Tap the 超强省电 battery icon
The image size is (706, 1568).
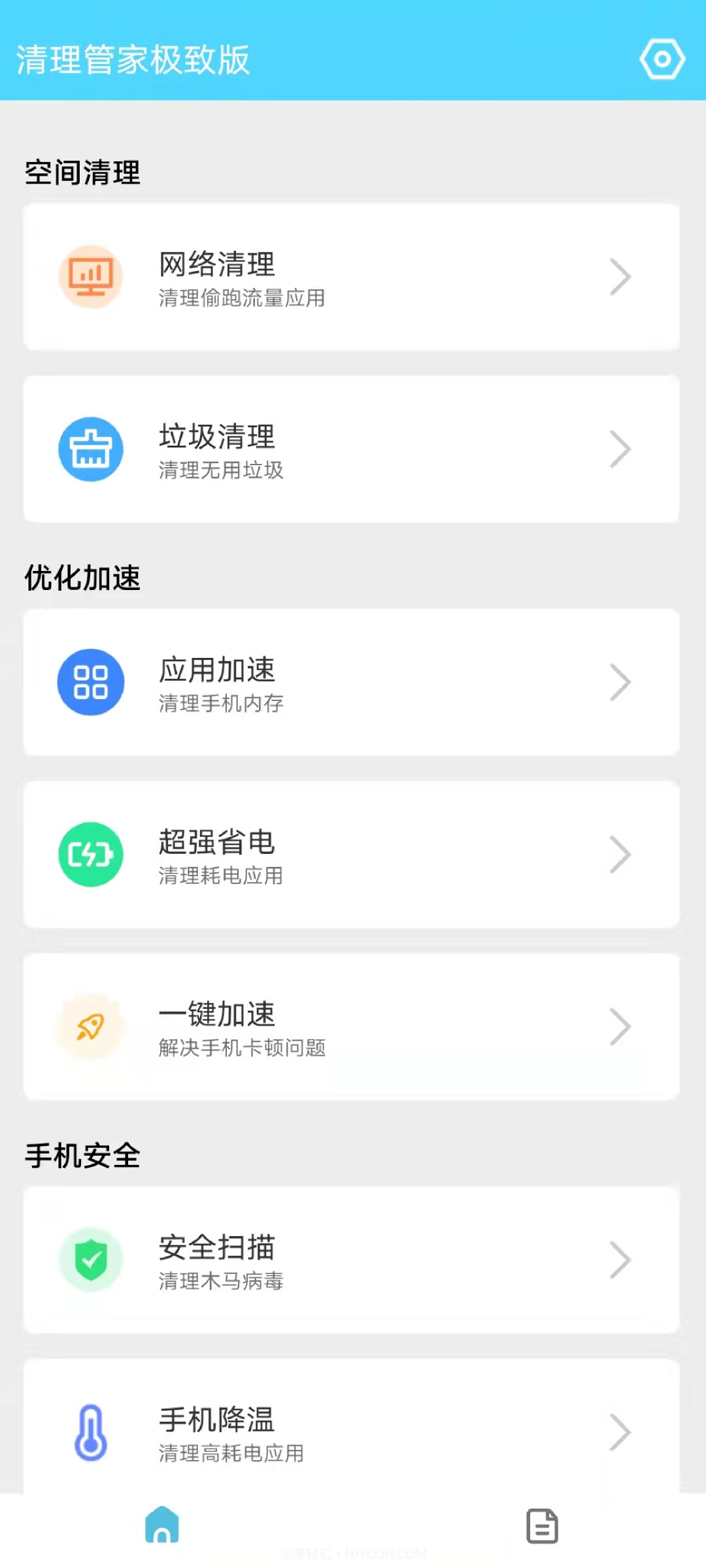[x=92, y=856]
